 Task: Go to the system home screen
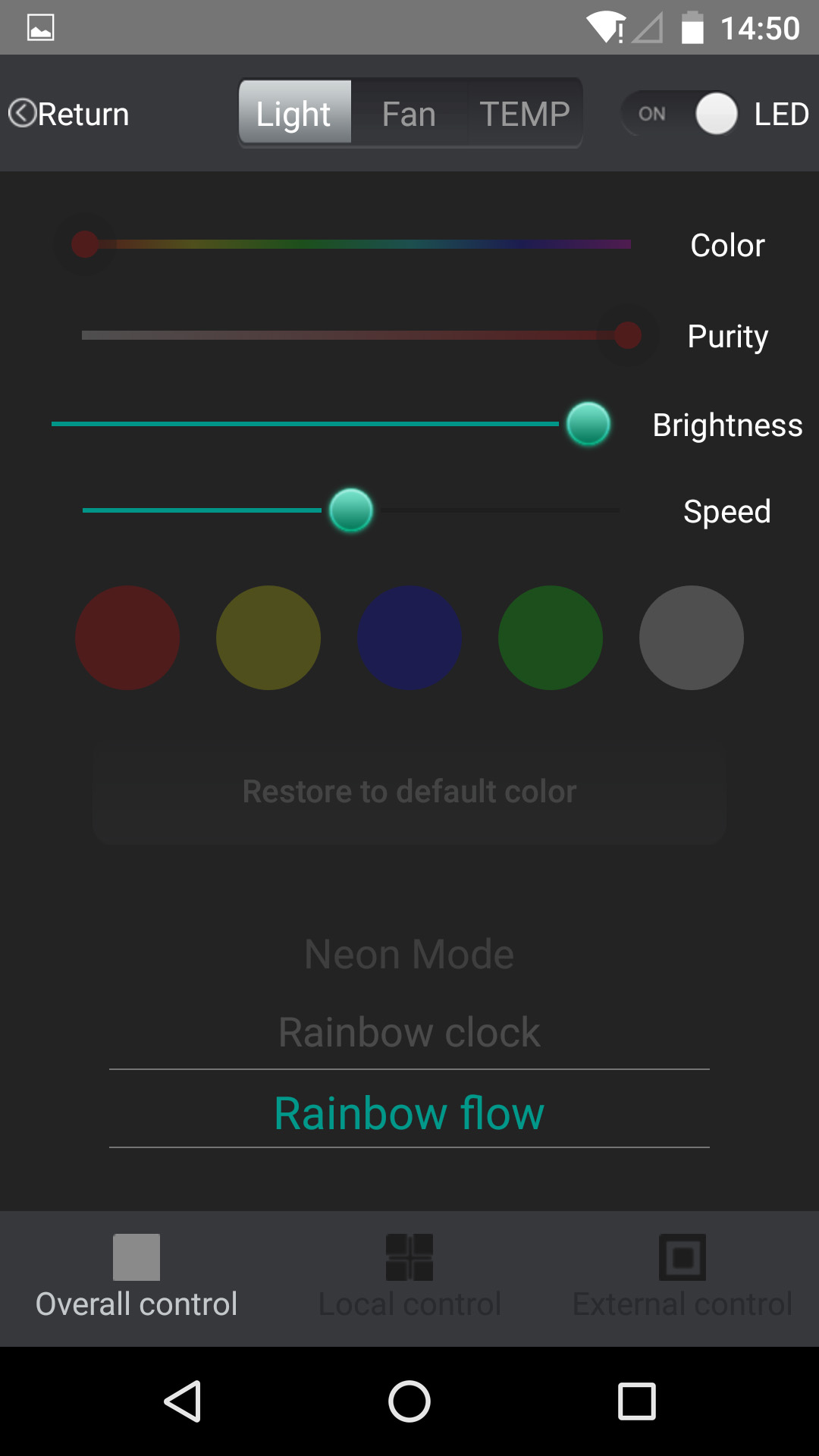point(409,1401)
